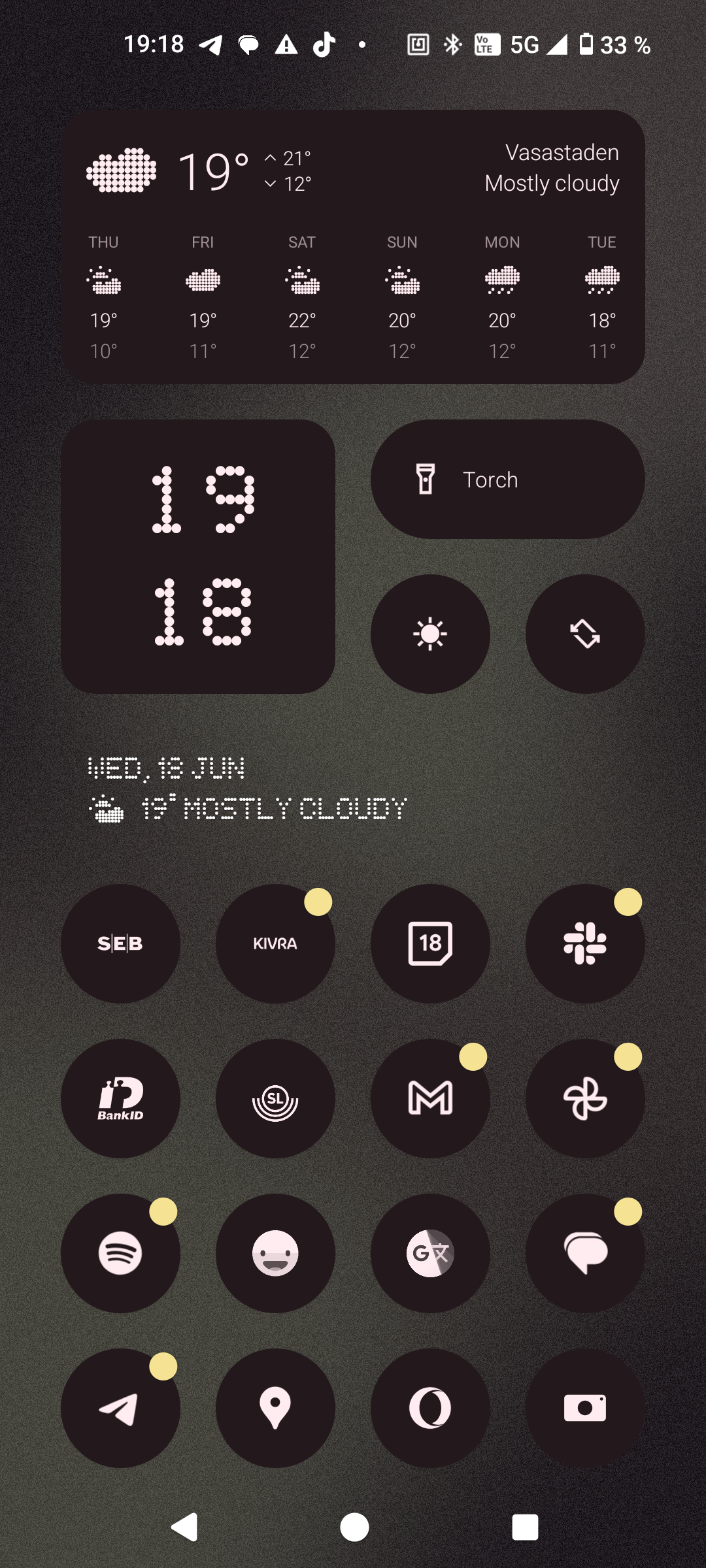This screenshot has height=1568, width=706.
Task: Launch Slack
Action: click(x=585, y=943)
